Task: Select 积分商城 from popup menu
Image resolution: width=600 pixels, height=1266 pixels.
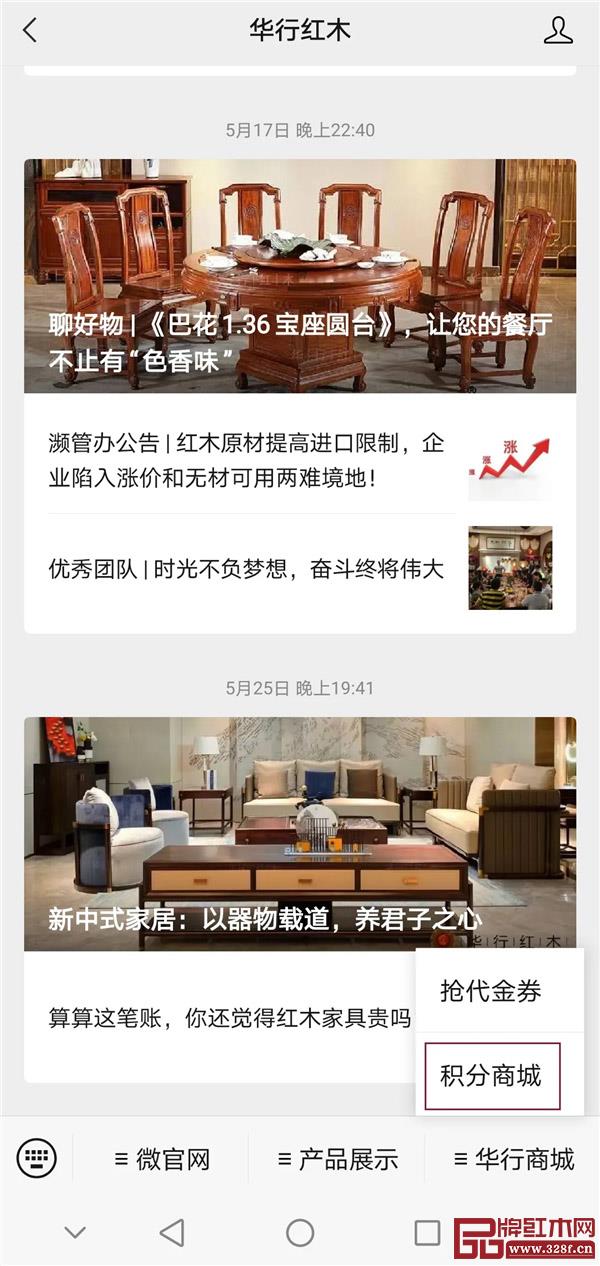Action: pyautogui.click(x=491, y=1076)
